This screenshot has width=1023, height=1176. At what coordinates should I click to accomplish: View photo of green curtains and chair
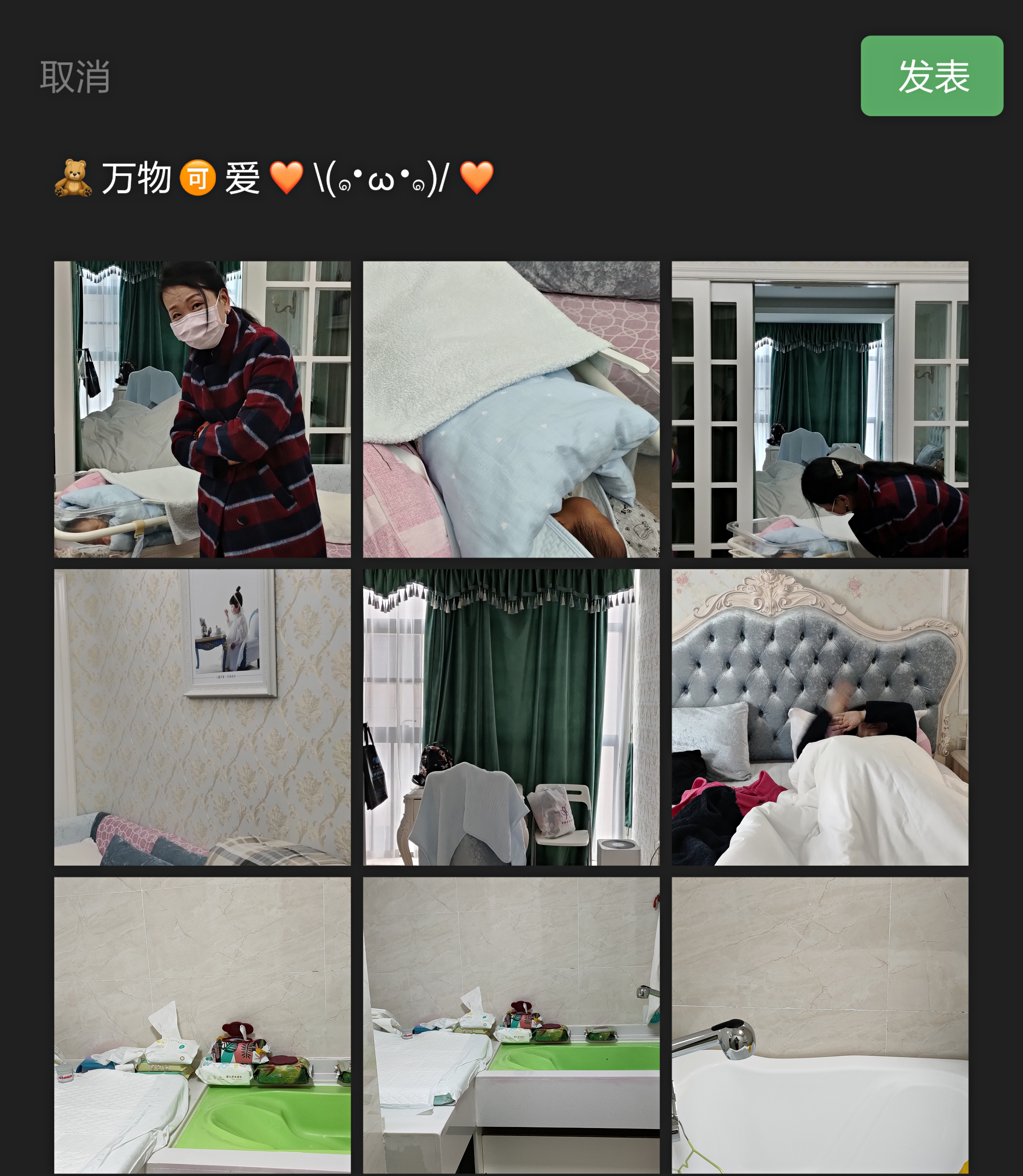click(511, 717)
